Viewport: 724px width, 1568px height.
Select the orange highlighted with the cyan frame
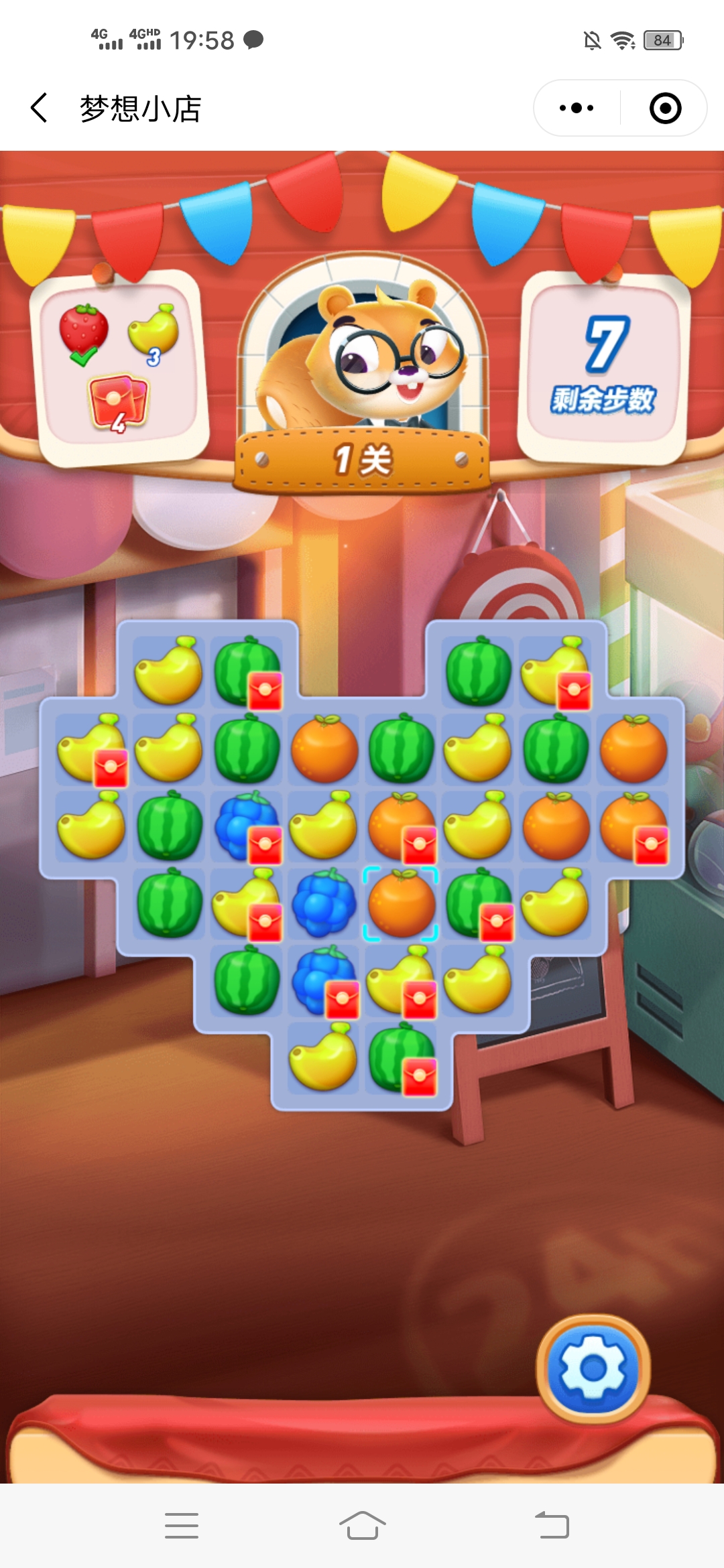pos(401,903)
